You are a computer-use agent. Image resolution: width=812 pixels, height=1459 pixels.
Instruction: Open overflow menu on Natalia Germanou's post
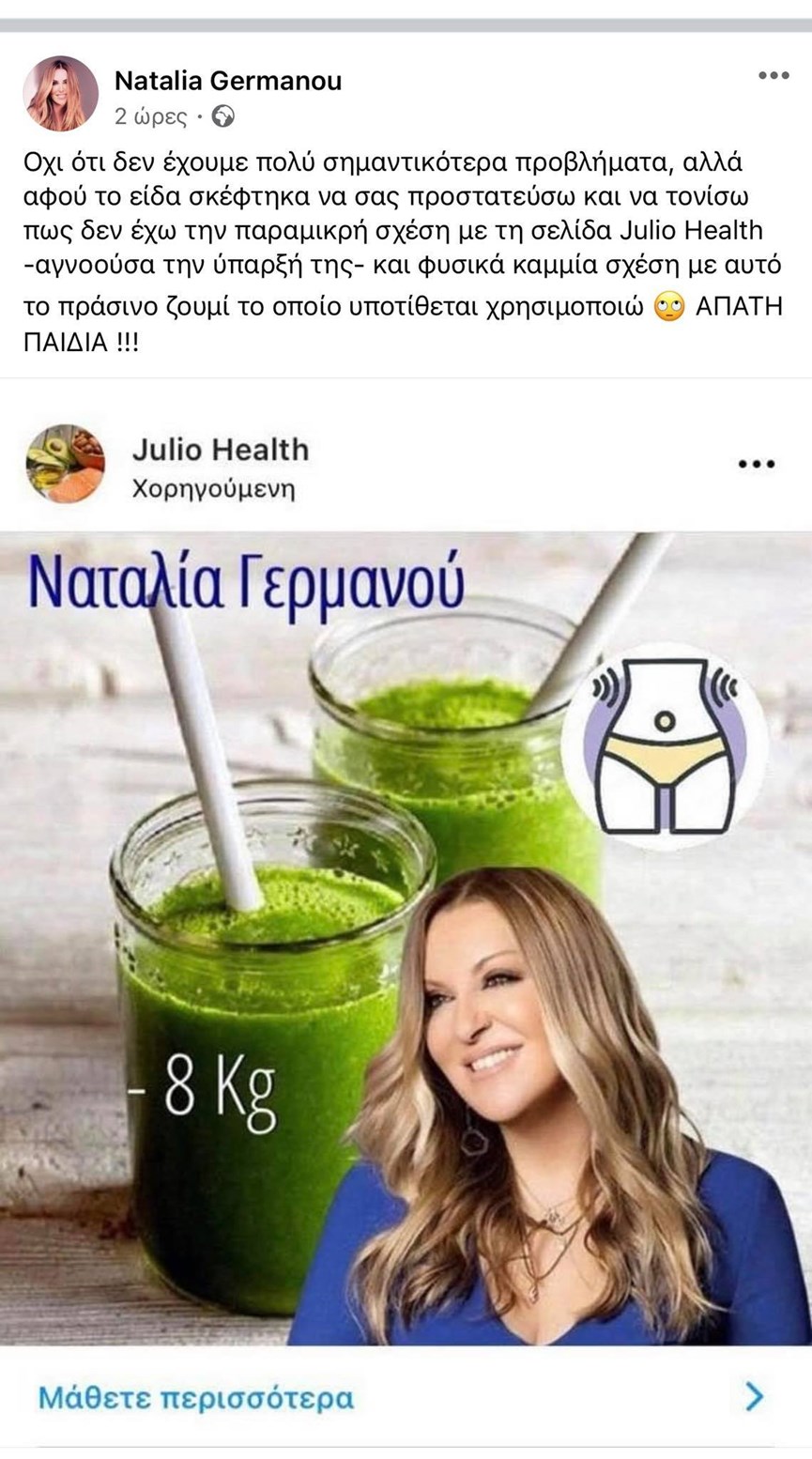[x=774, y=76]
